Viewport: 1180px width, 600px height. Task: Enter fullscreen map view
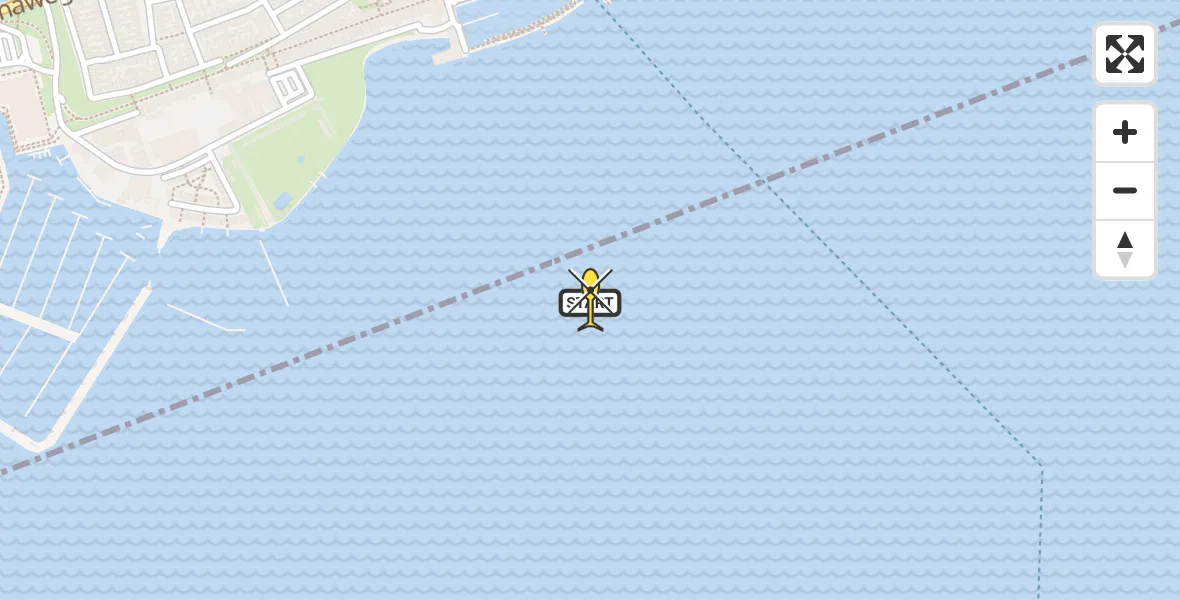click(1124, 54)
